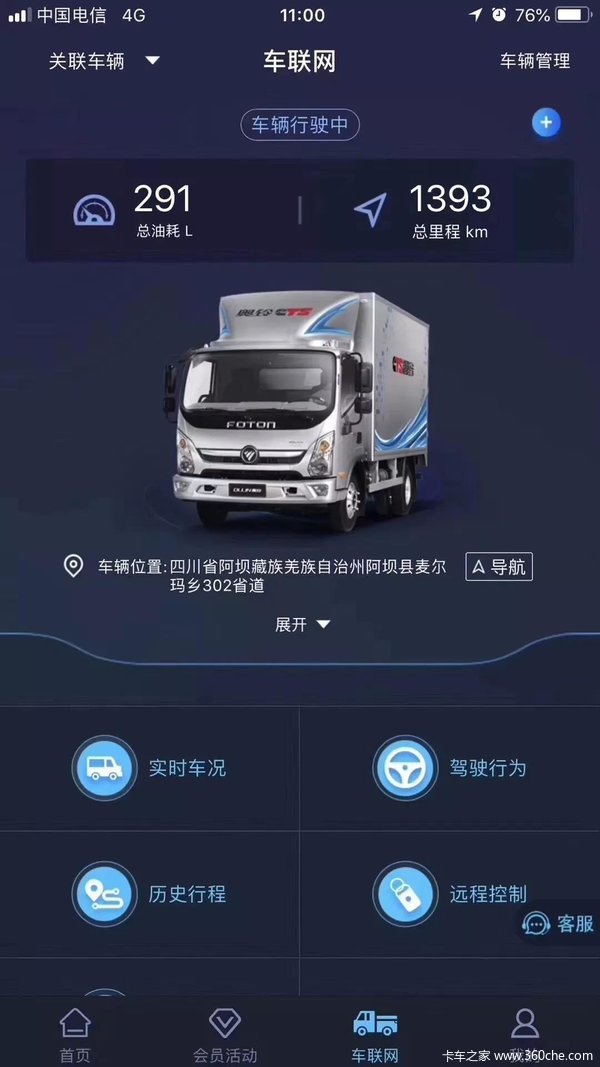Screen dimensions: 600x1067
Task: Switch to the 首页 home tab
Action: [75, 1035]
